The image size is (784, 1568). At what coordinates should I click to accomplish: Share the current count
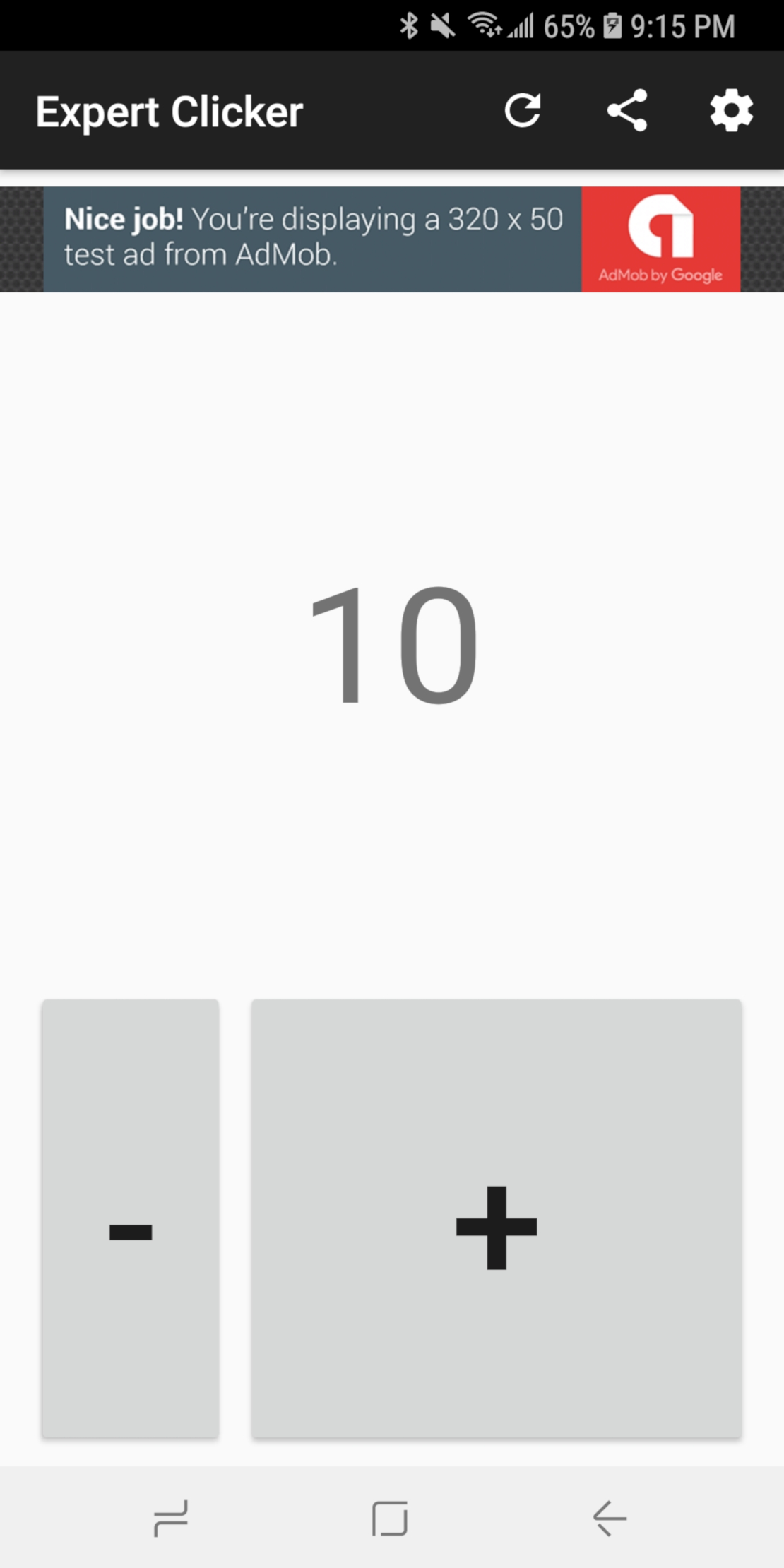click(627, 111)
